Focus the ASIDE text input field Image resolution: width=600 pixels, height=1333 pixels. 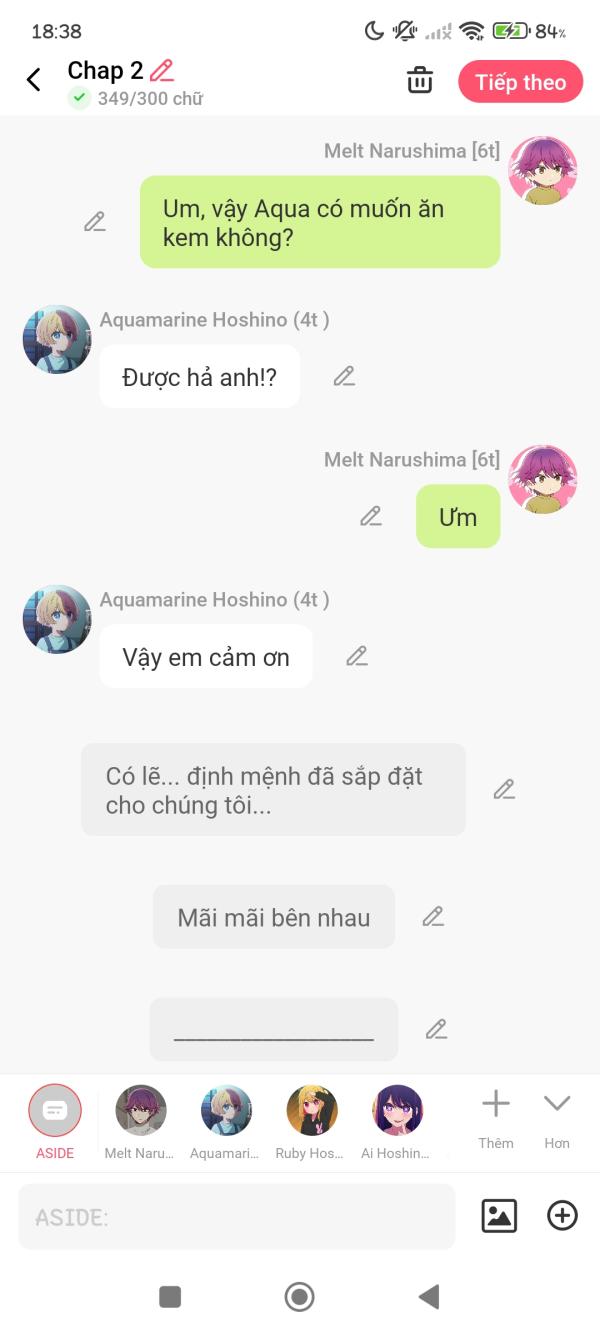(x=237, y=1217)
